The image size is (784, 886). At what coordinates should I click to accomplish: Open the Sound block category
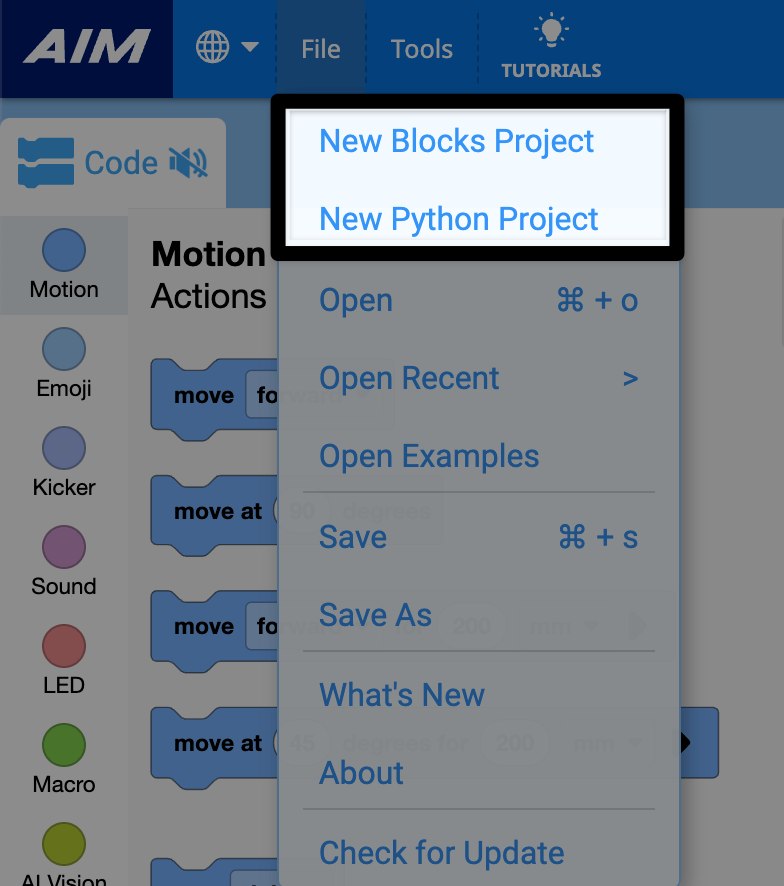63,561
